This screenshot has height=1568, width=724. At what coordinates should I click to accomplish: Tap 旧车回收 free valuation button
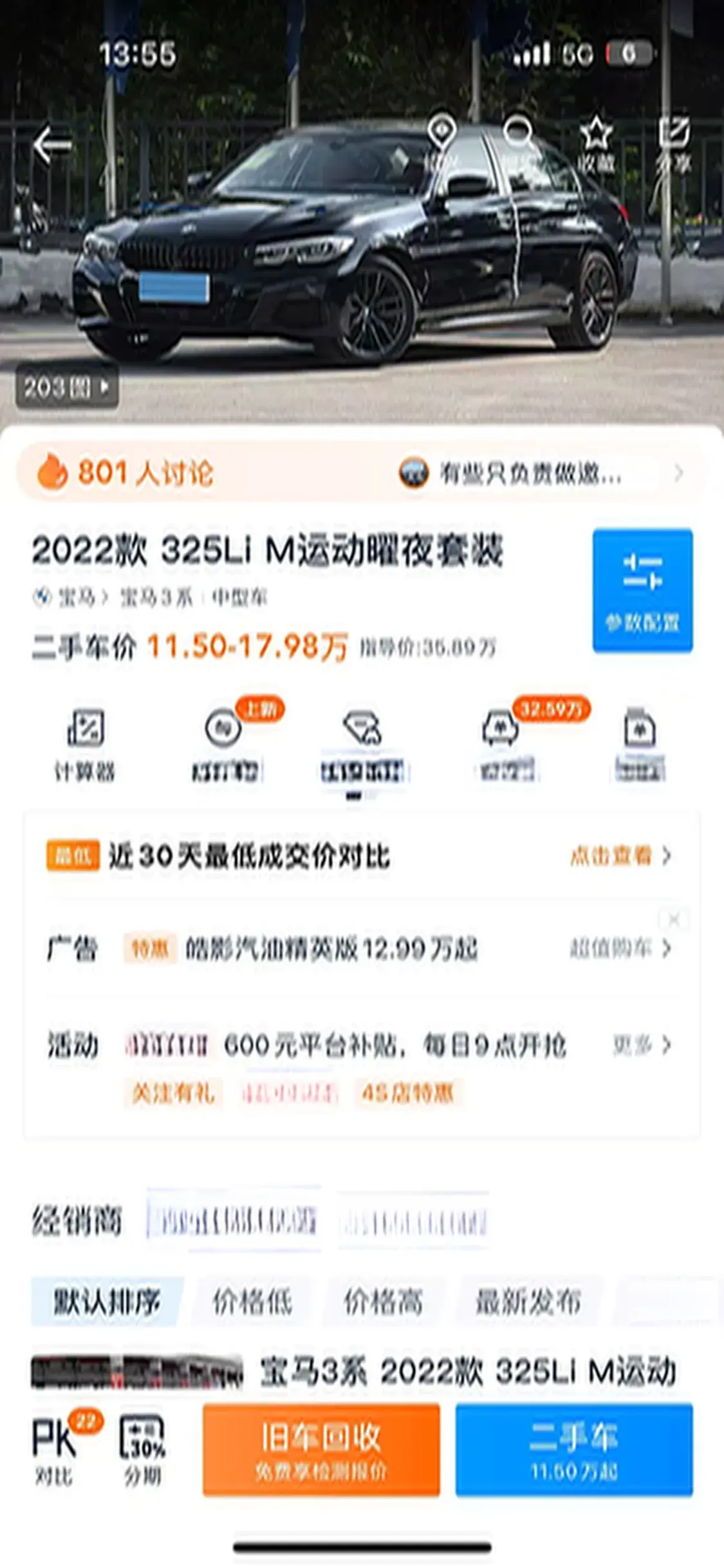(x=321, y=1450)
